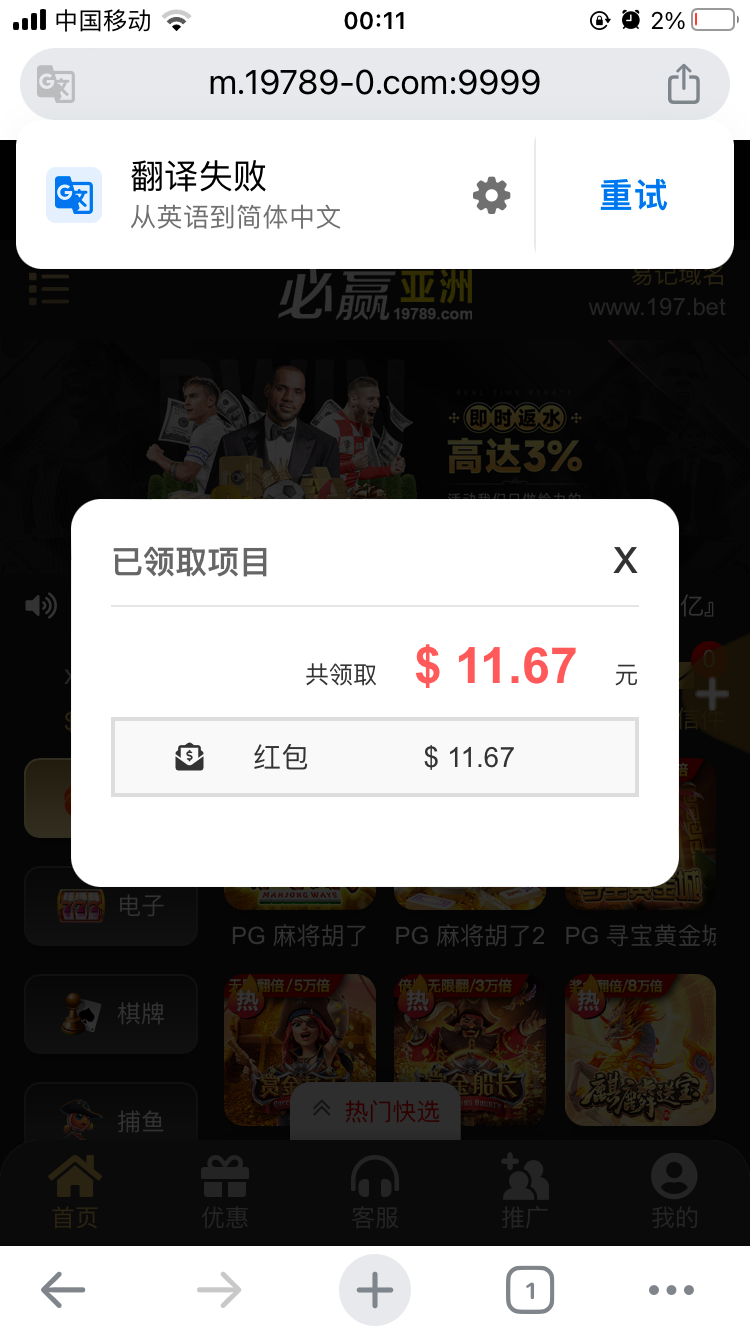
Task: Open the browser overflow menu
Action: [x=671, y=1291]
